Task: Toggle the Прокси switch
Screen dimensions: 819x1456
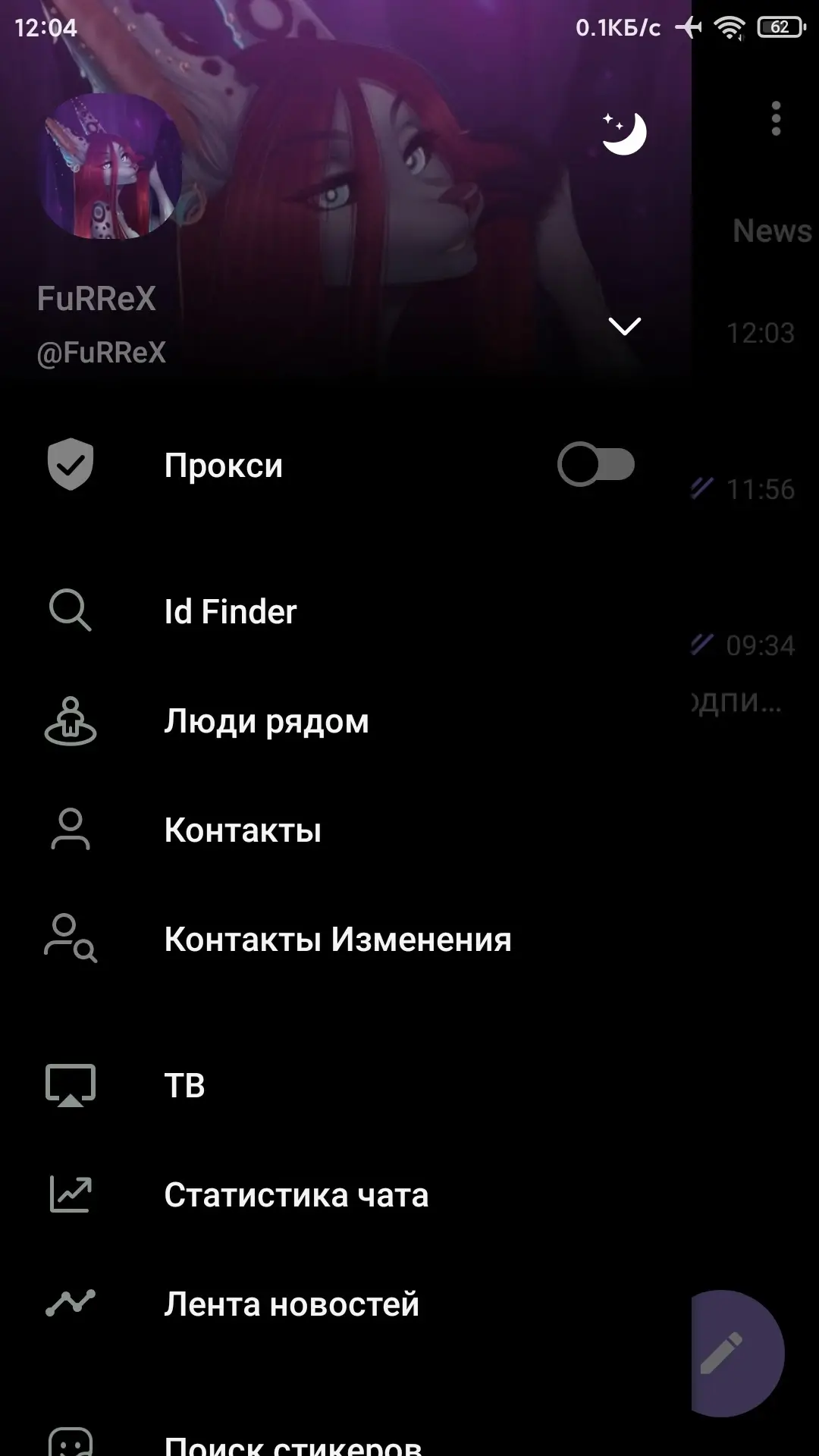Action: coord(596,464)
